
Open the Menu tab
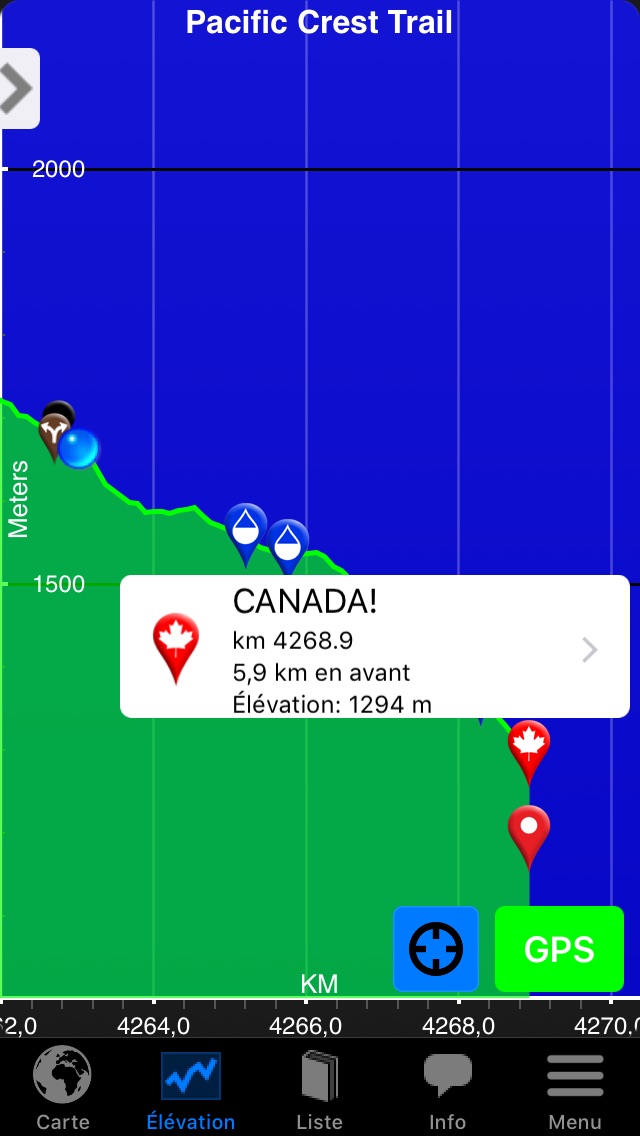575,1088
